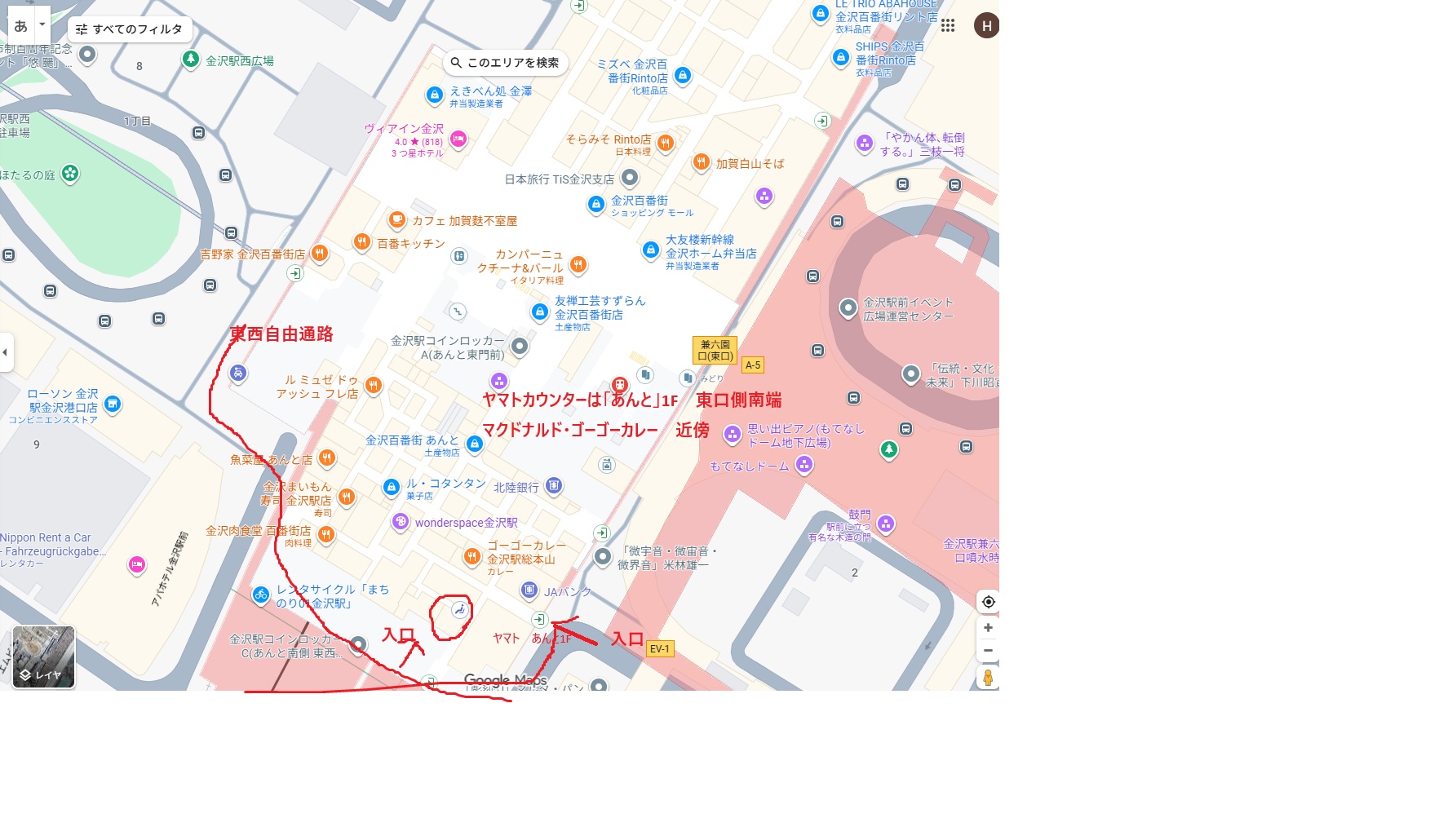
Task: Open the 北陸銀行 bank pin
Action: pyautogui.click(x=554, y=487)
